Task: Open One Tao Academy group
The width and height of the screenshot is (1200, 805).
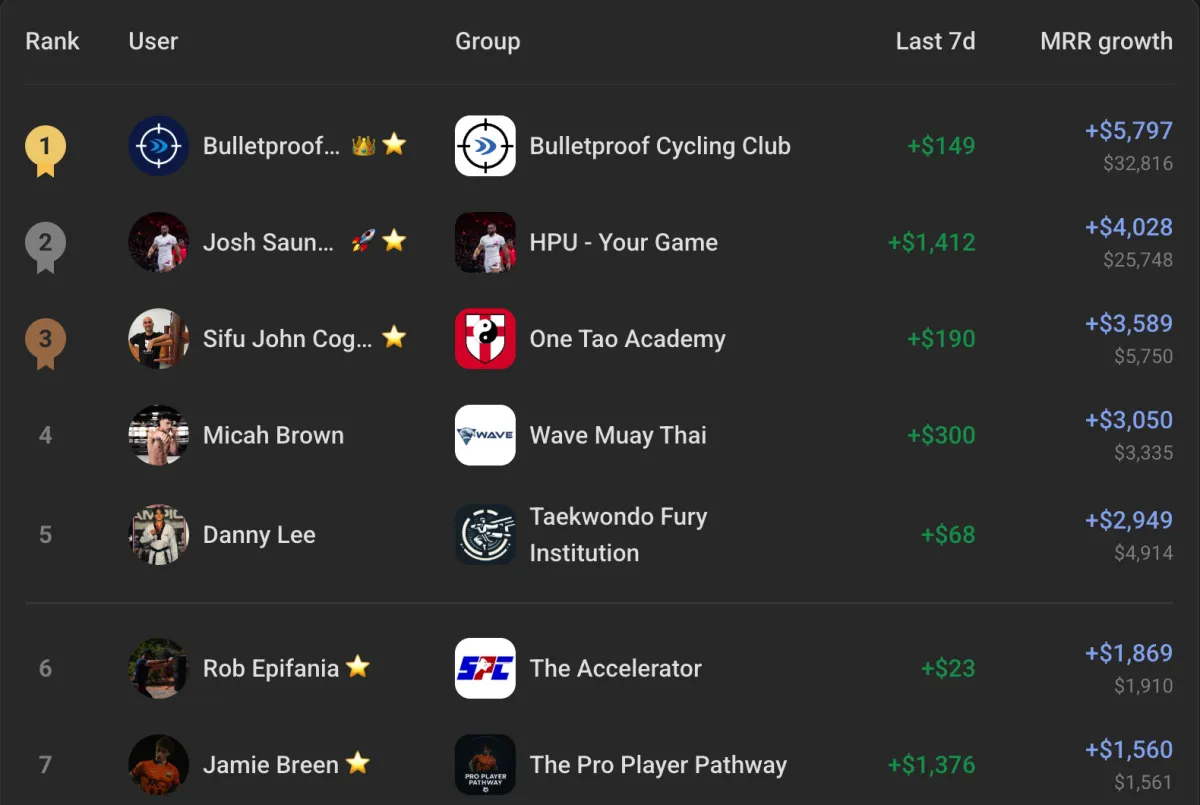Action: [627, 339]
